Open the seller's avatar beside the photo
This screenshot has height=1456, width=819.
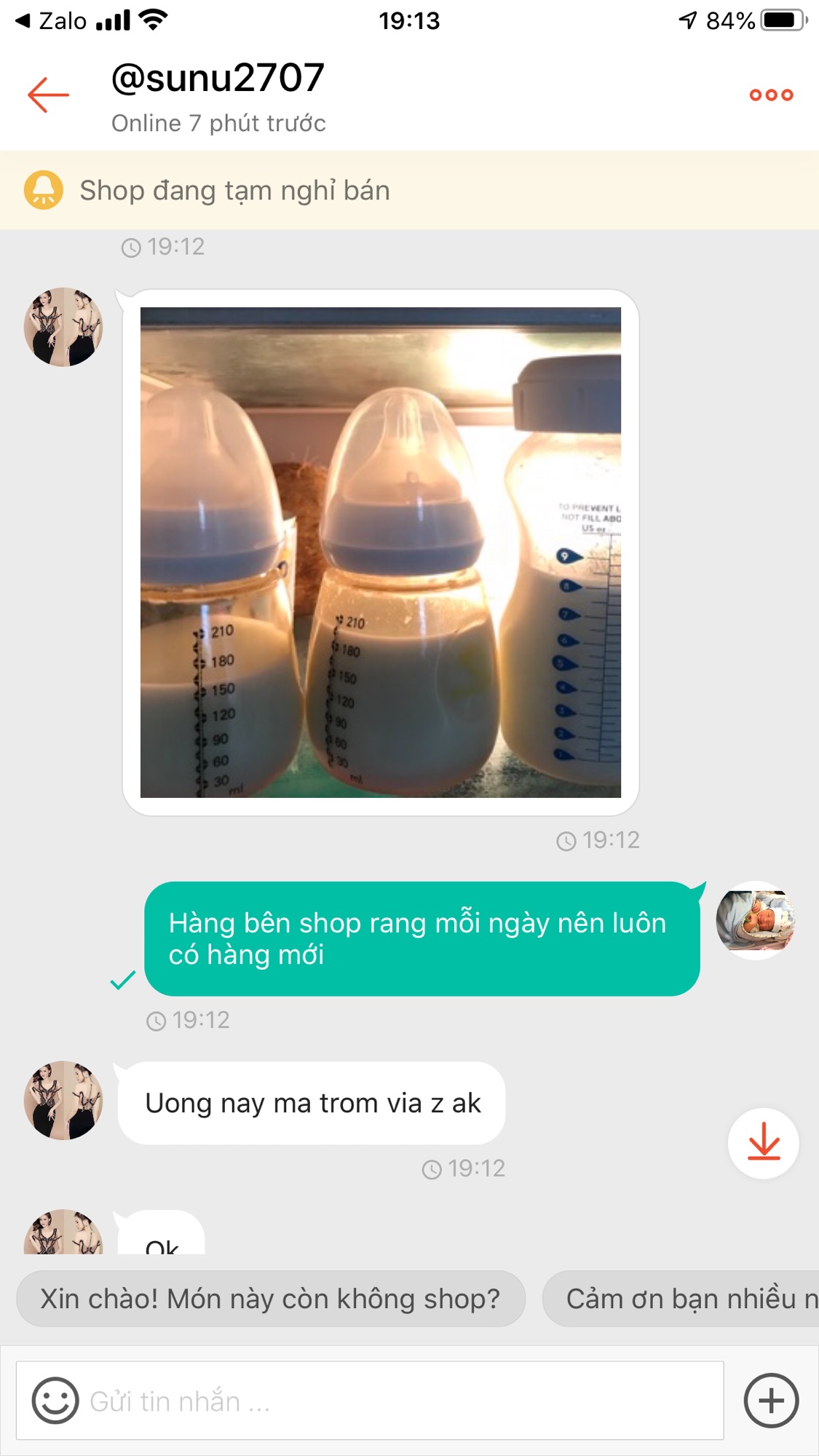point(63,327)
